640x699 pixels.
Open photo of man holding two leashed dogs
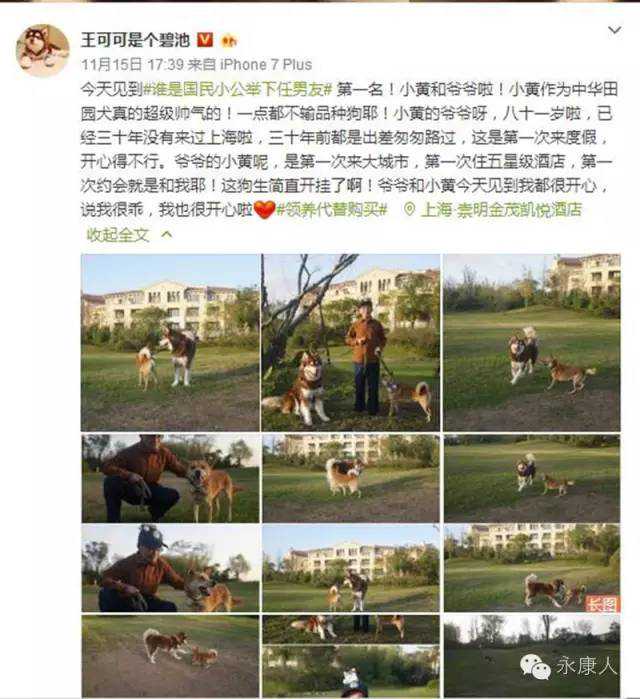(x=350, y=342)
